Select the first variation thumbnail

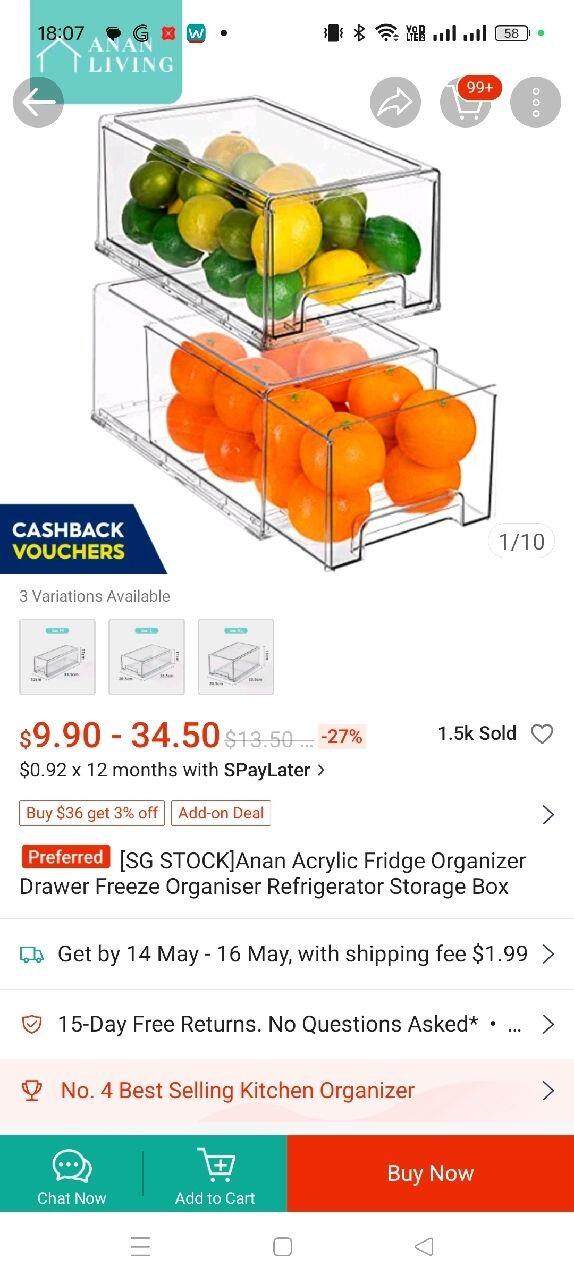coord(58,657)
